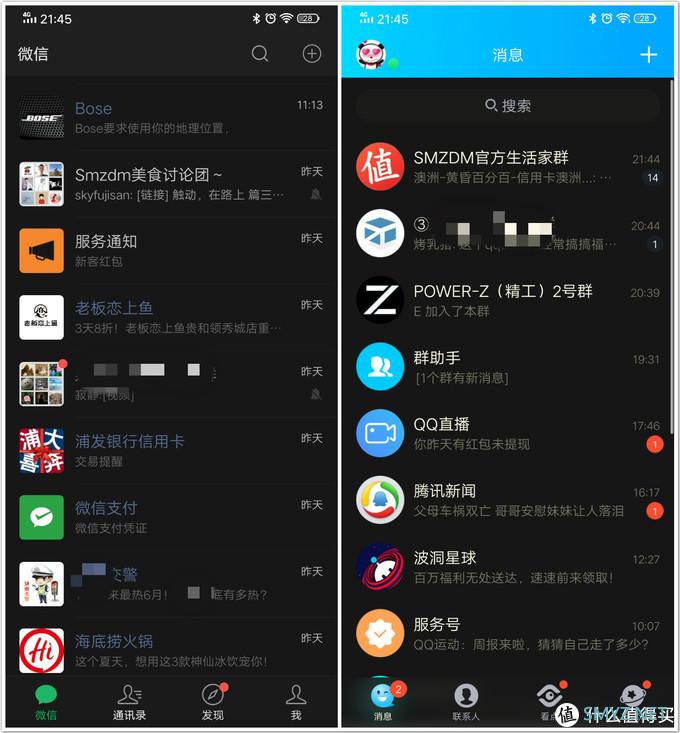The height and width of the screenshot is (733, 680).
Task: Open the 浦发银行信用卡 chat
Action: click(170, 450)
